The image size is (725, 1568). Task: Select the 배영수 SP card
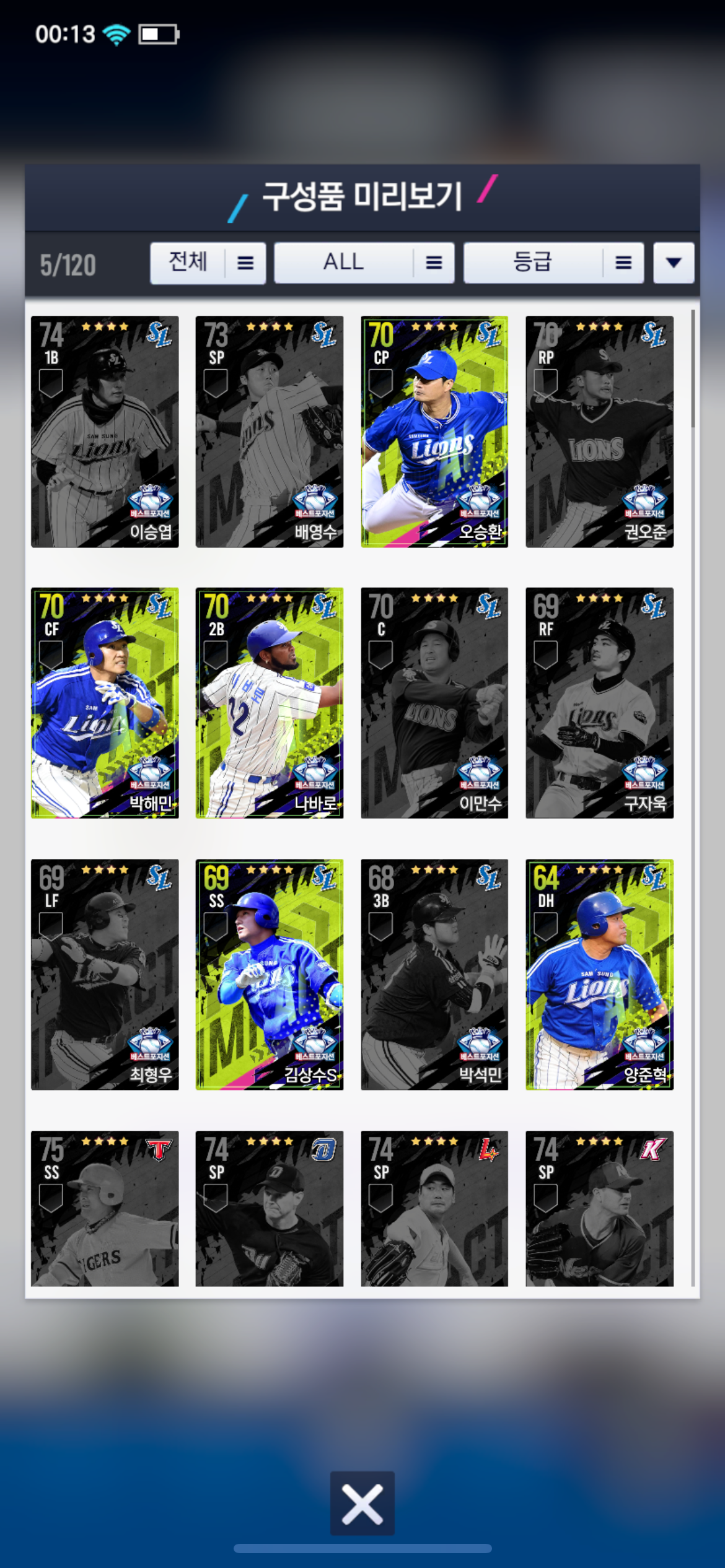(269, 432)
